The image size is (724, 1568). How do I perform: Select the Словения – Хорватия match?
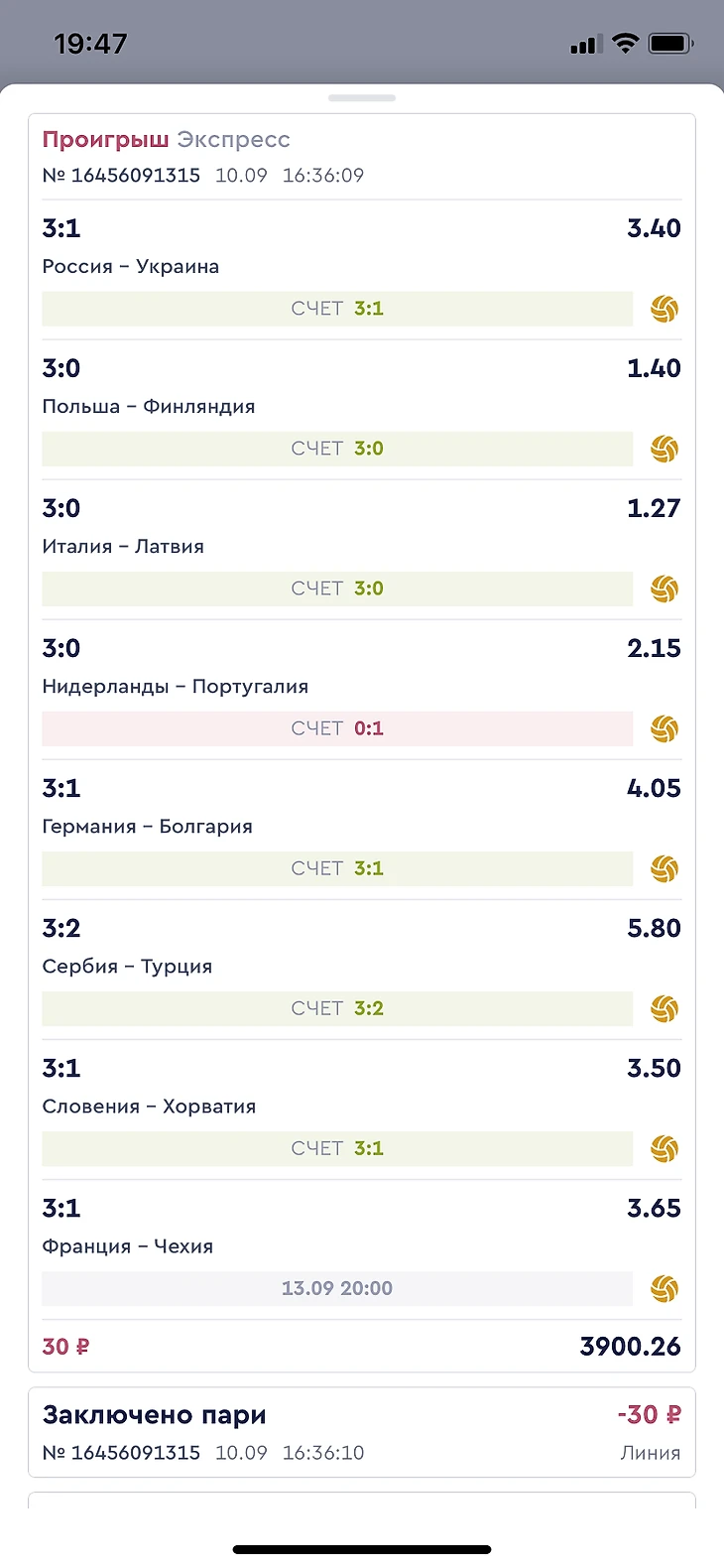point(149,1106)
